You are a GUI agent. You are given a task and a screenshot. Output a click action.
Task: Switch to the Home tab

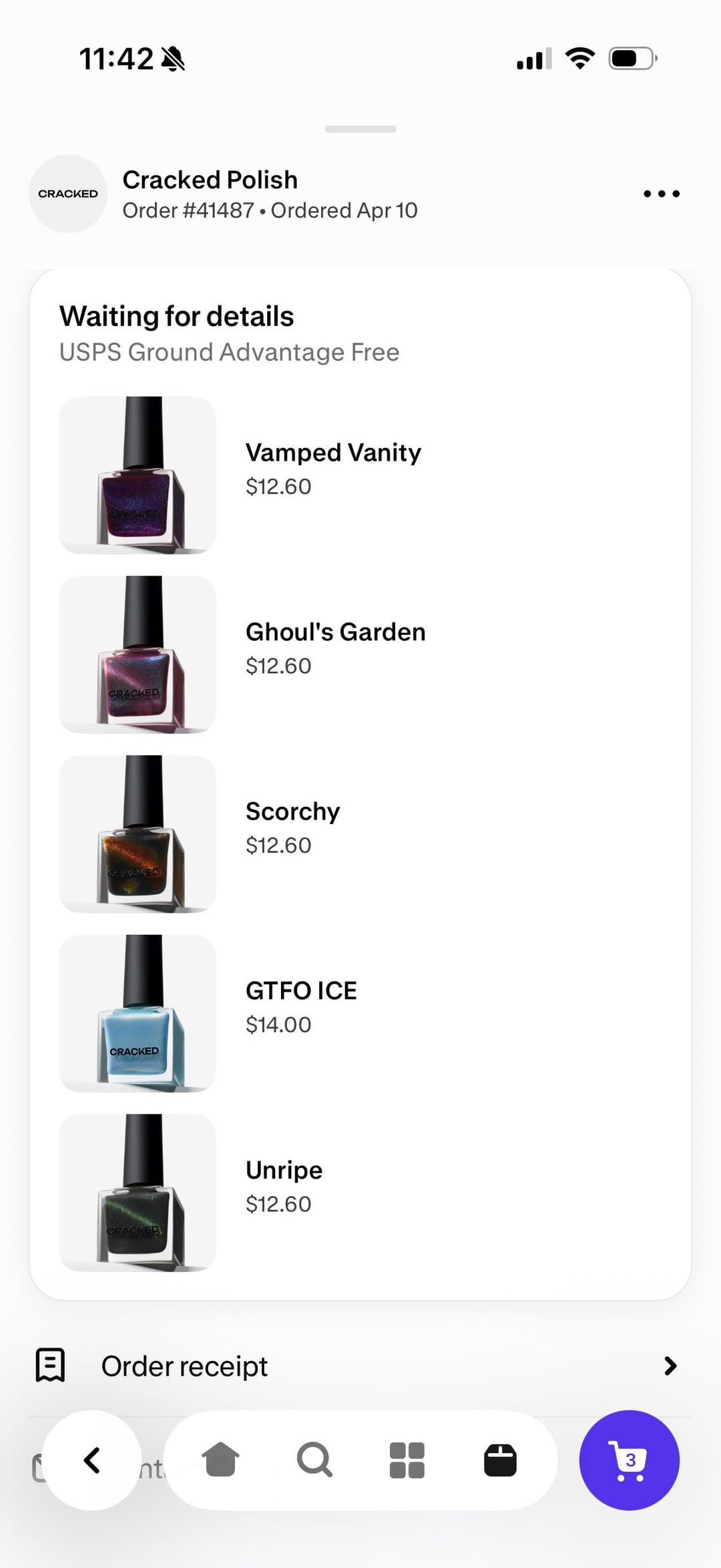(220, 1460)
